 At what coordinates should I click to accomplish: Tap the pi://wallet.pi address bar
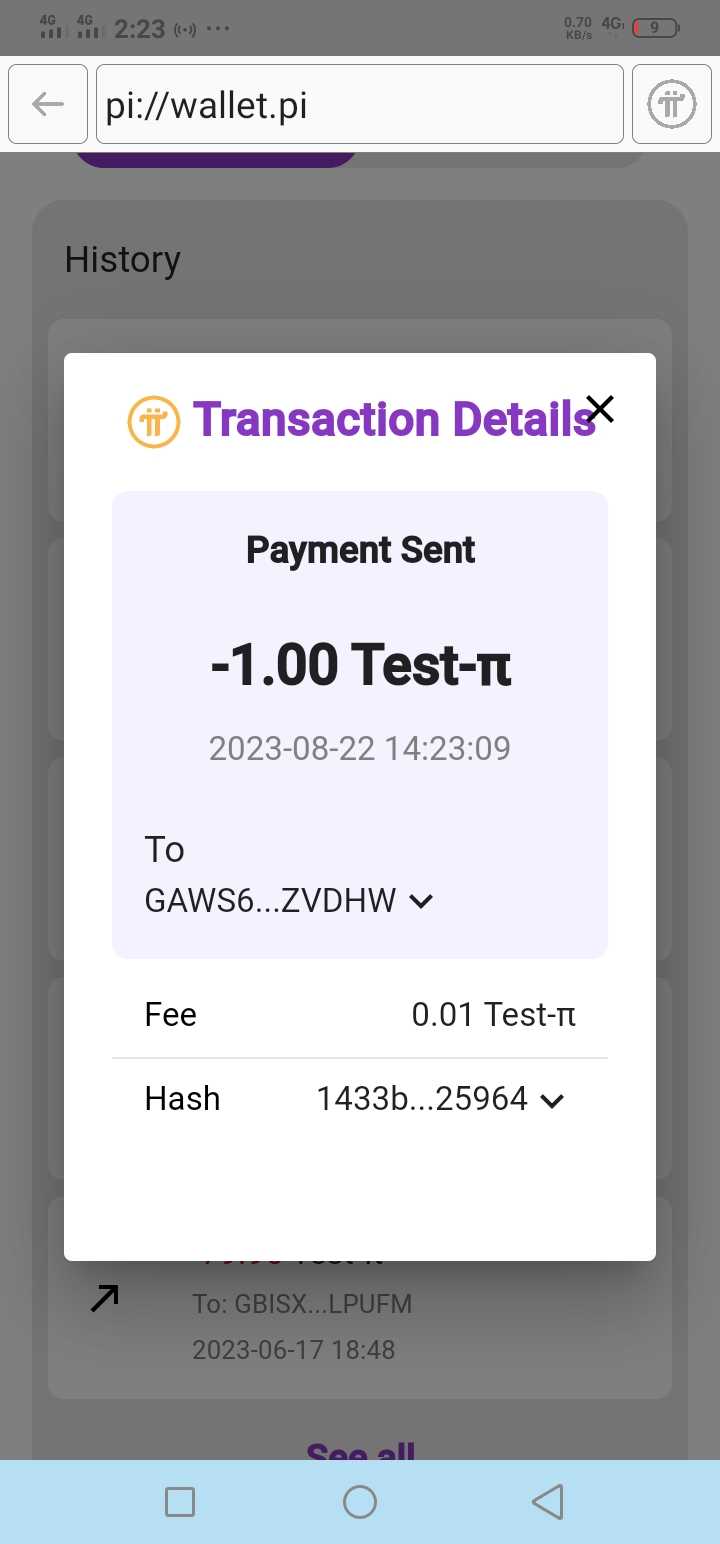click(x=360, y=104)
